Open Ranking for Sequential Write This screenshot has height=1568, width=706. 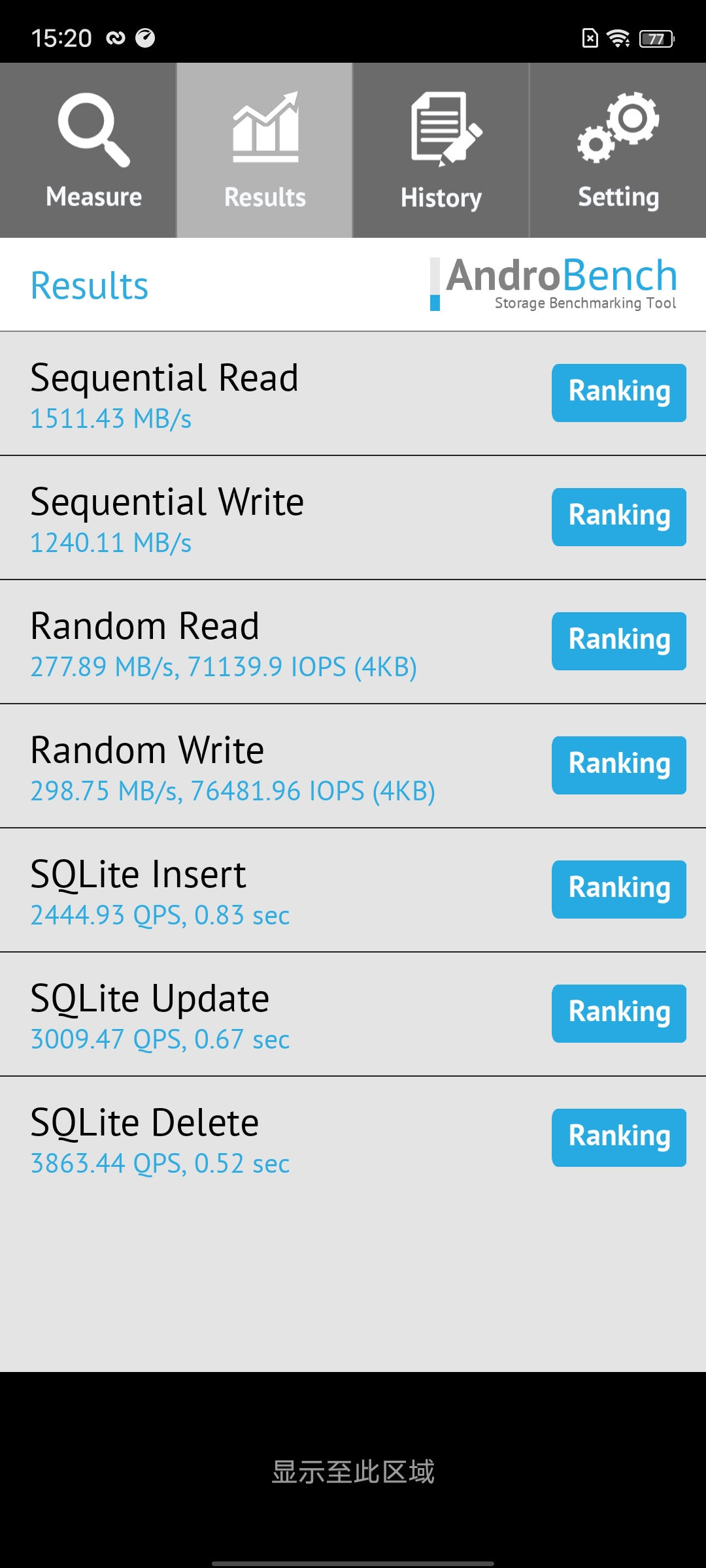618,517
